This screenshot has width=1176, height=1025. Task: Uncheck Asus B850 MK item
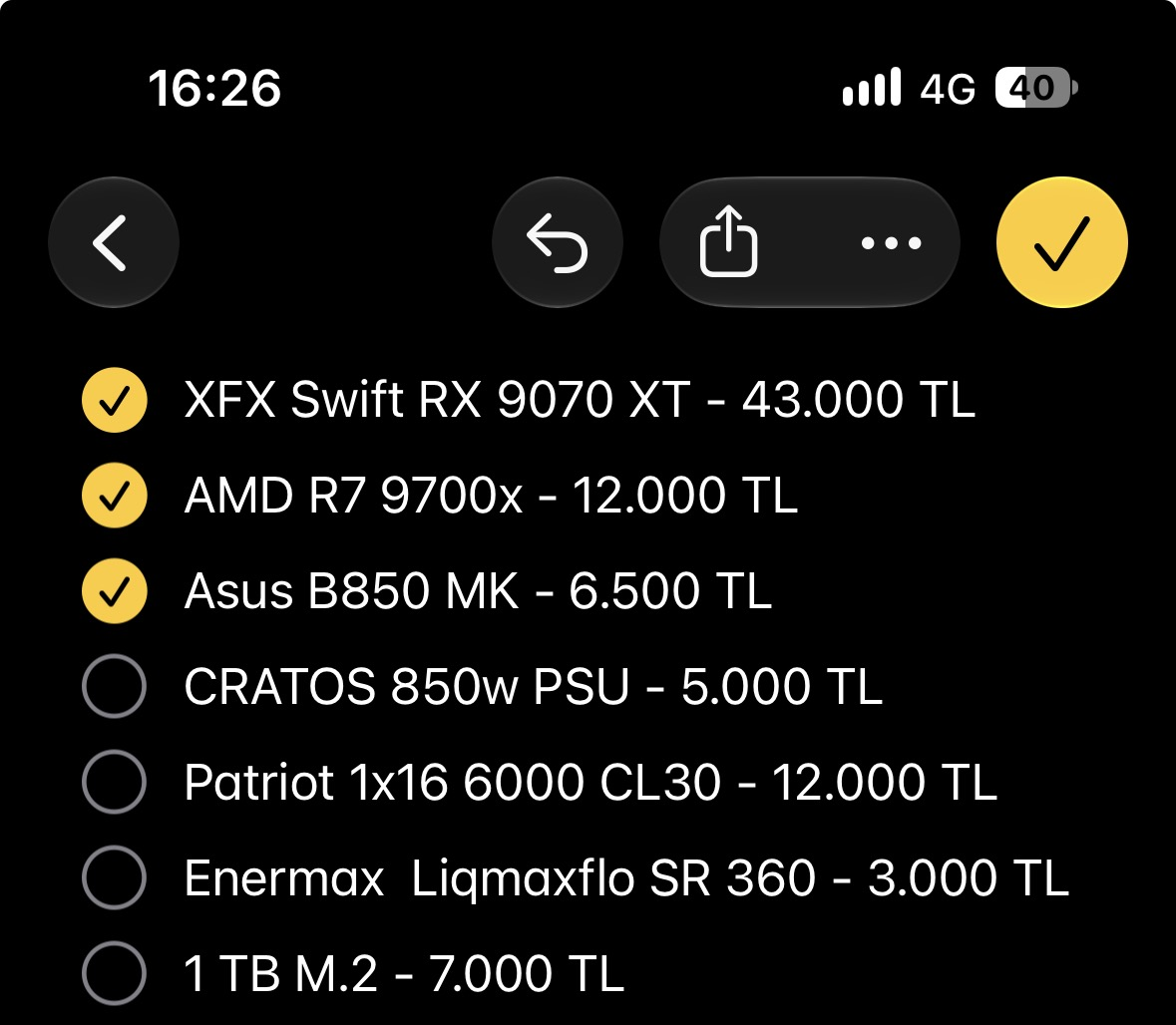[114, 591]
